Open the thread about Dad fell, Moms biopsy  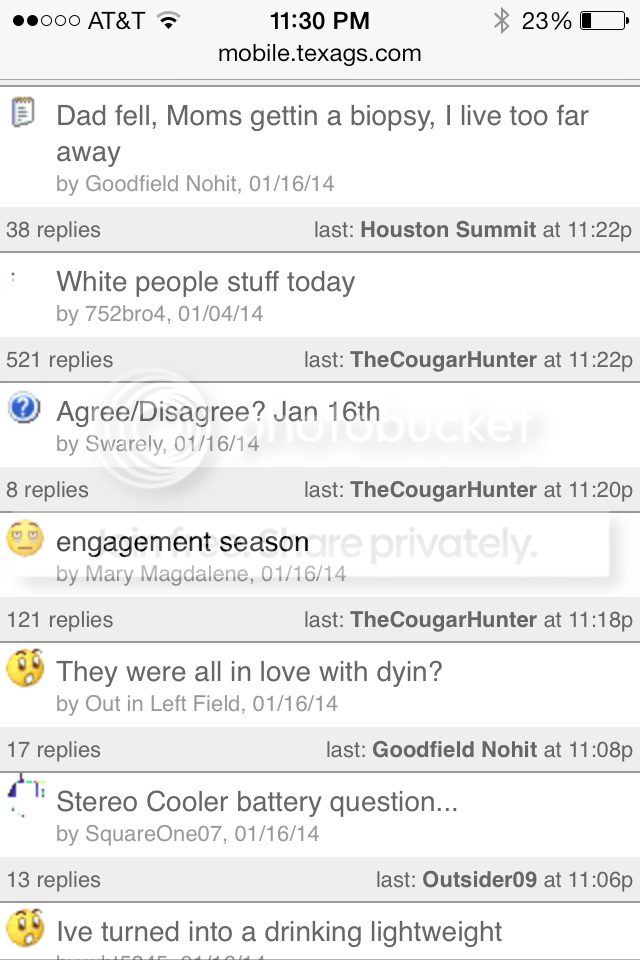pos(322,133)
